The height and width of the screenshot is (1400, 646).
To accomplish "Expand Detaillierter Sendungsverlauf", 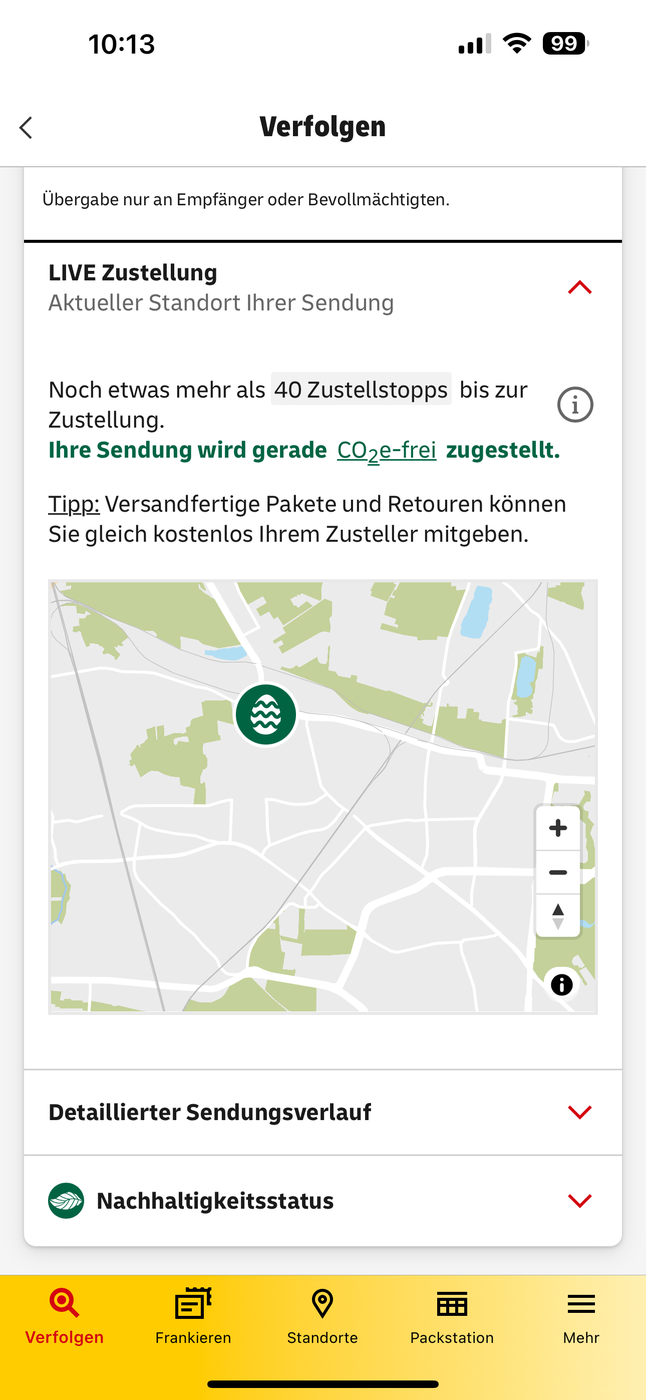I will (323, 1112).
